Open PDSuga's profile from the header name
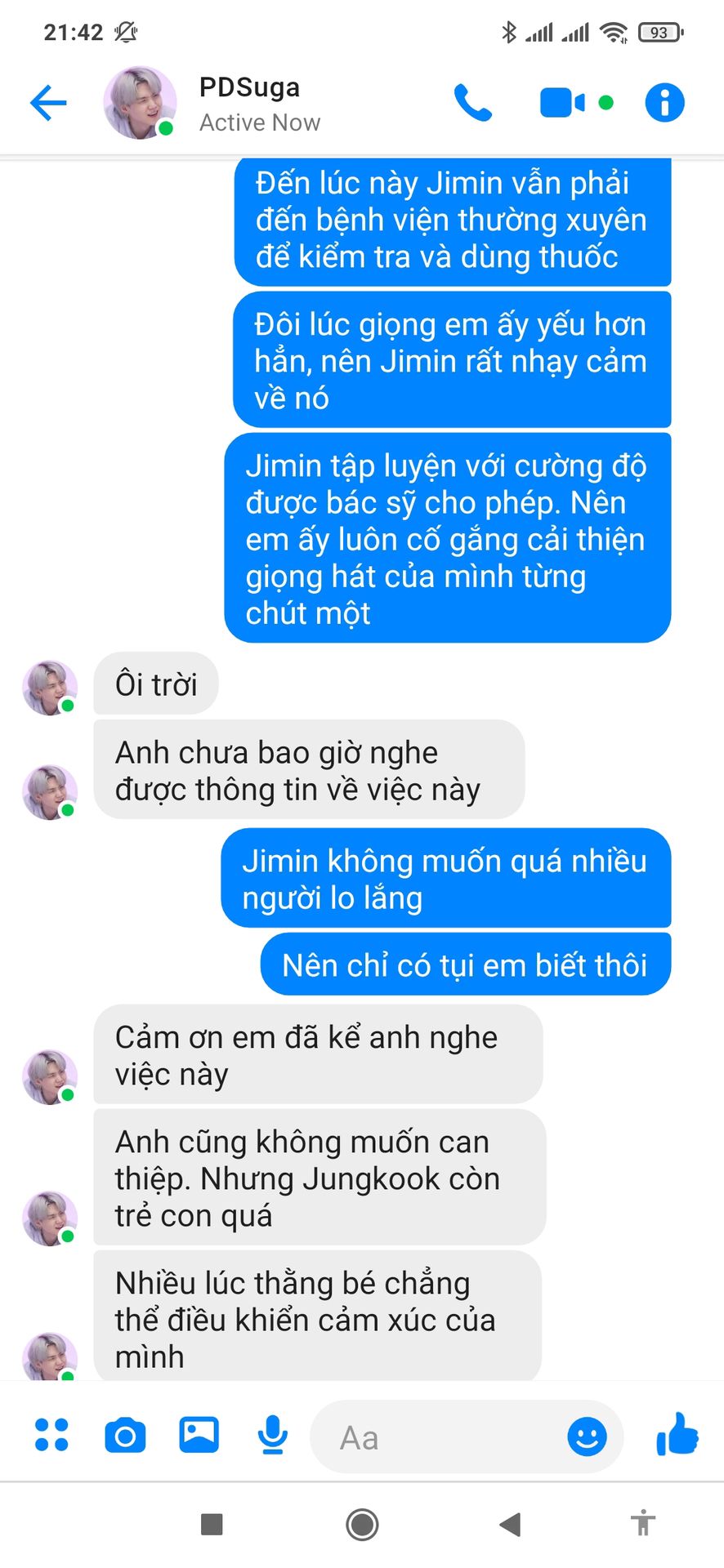The height and width of the screenshot is (1568, 724). [249, 87]
